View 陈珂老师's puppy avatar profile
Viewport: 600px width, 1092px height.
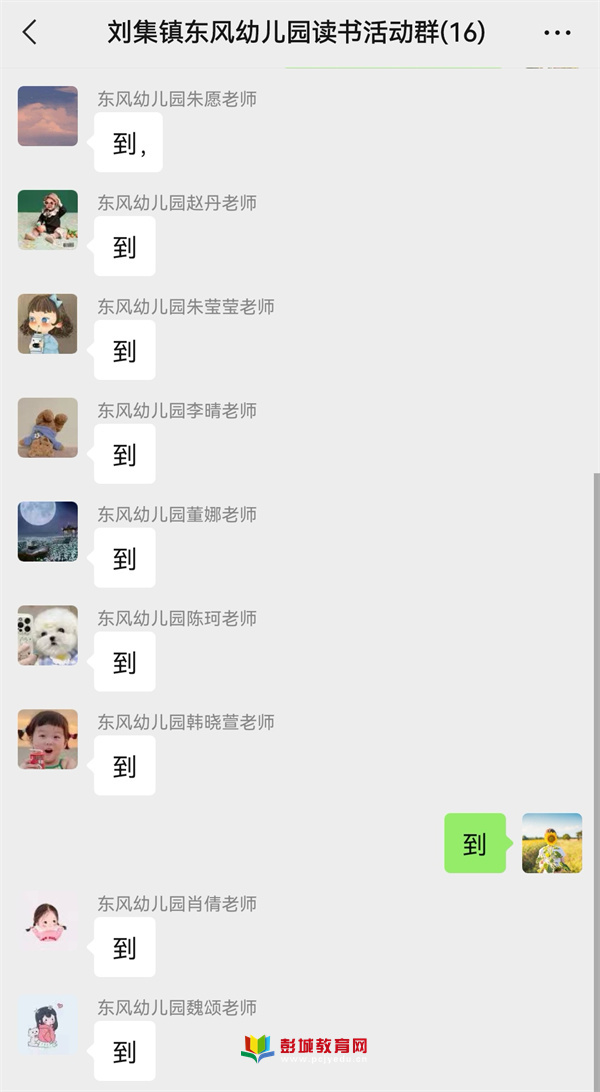(x=47, y=636)
